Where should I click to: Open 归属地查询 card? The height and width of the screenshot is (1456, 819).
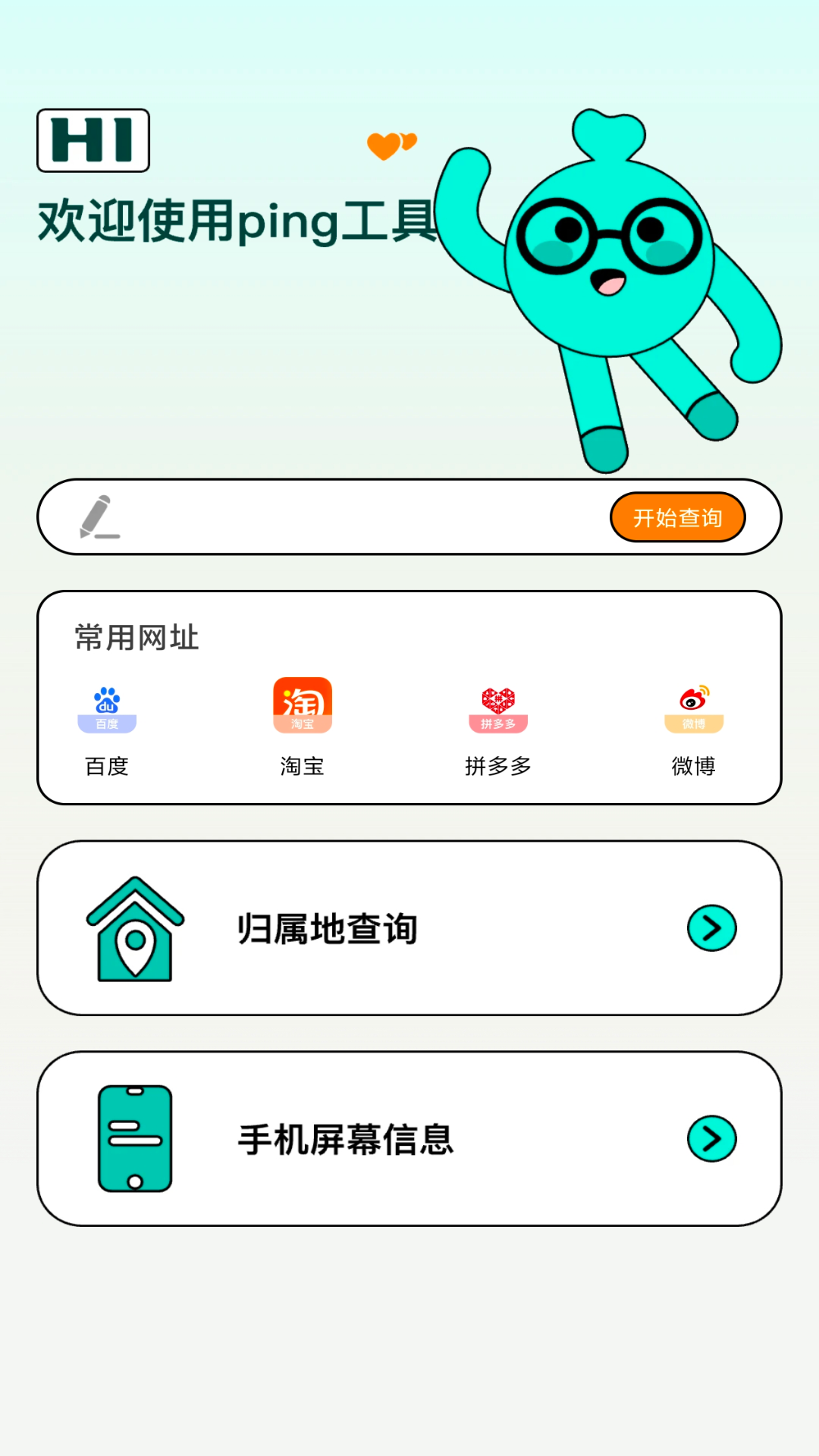(409, 927)
